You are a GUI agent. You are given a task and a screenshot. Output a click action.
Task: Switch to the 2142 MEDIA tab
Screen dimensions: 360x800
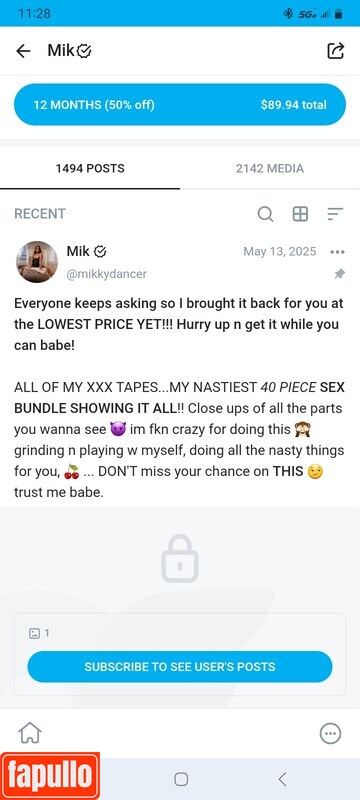coord(270,168)
